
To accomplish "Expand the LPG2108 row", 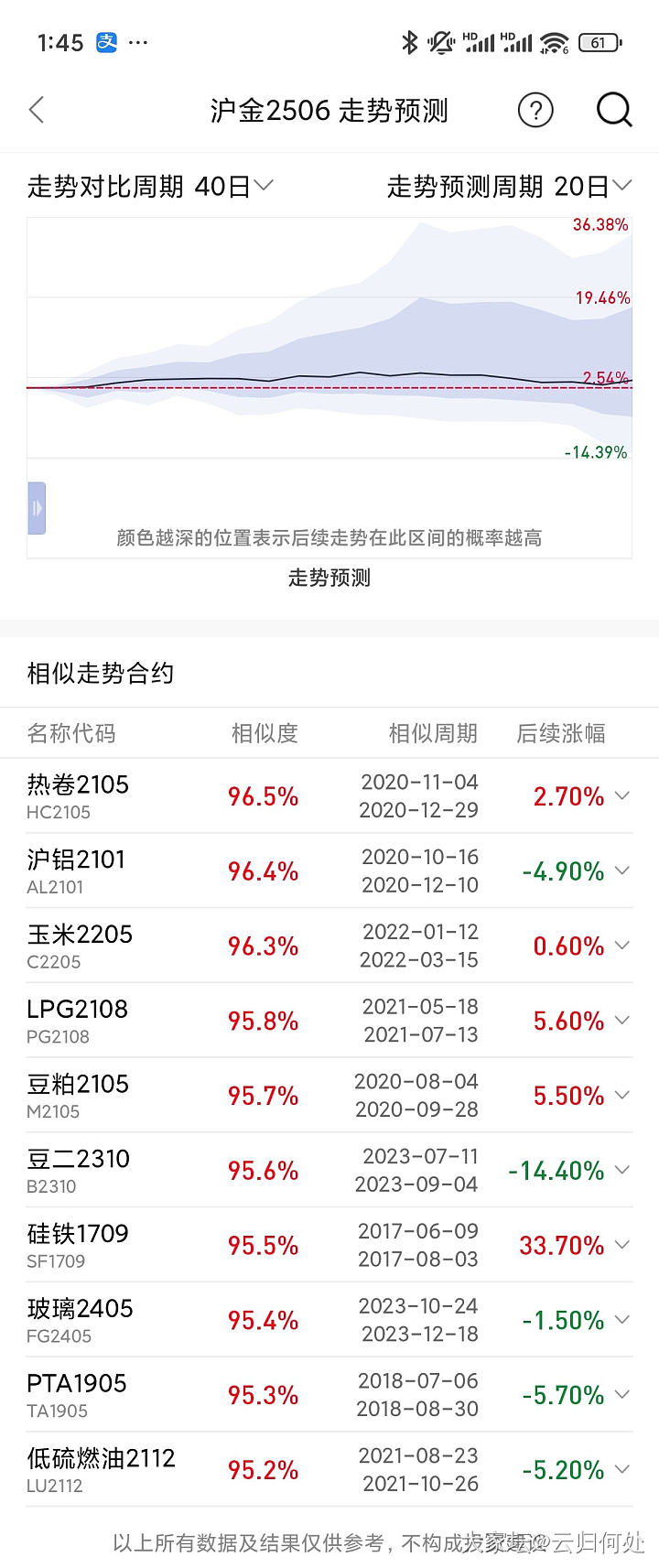I will pos(622,1021).
